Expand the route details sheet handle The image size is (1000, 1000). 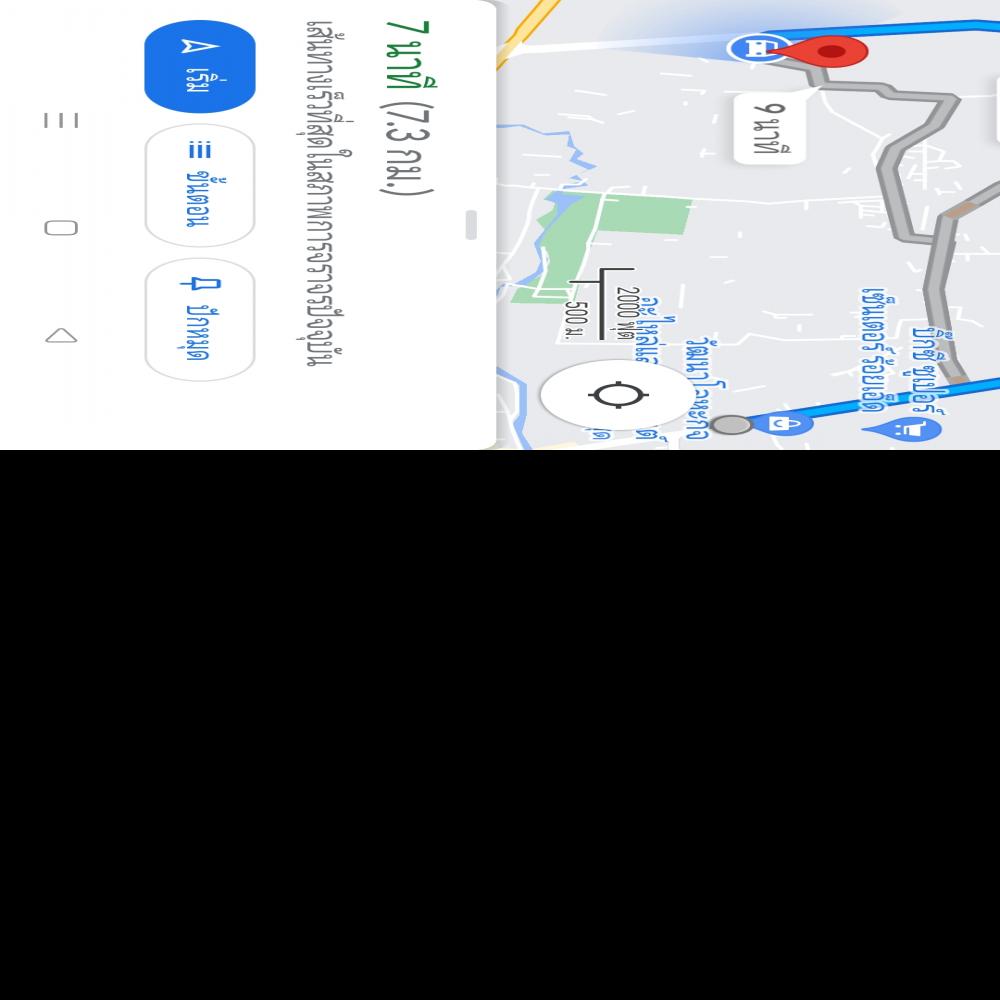(x=471, y=224)
